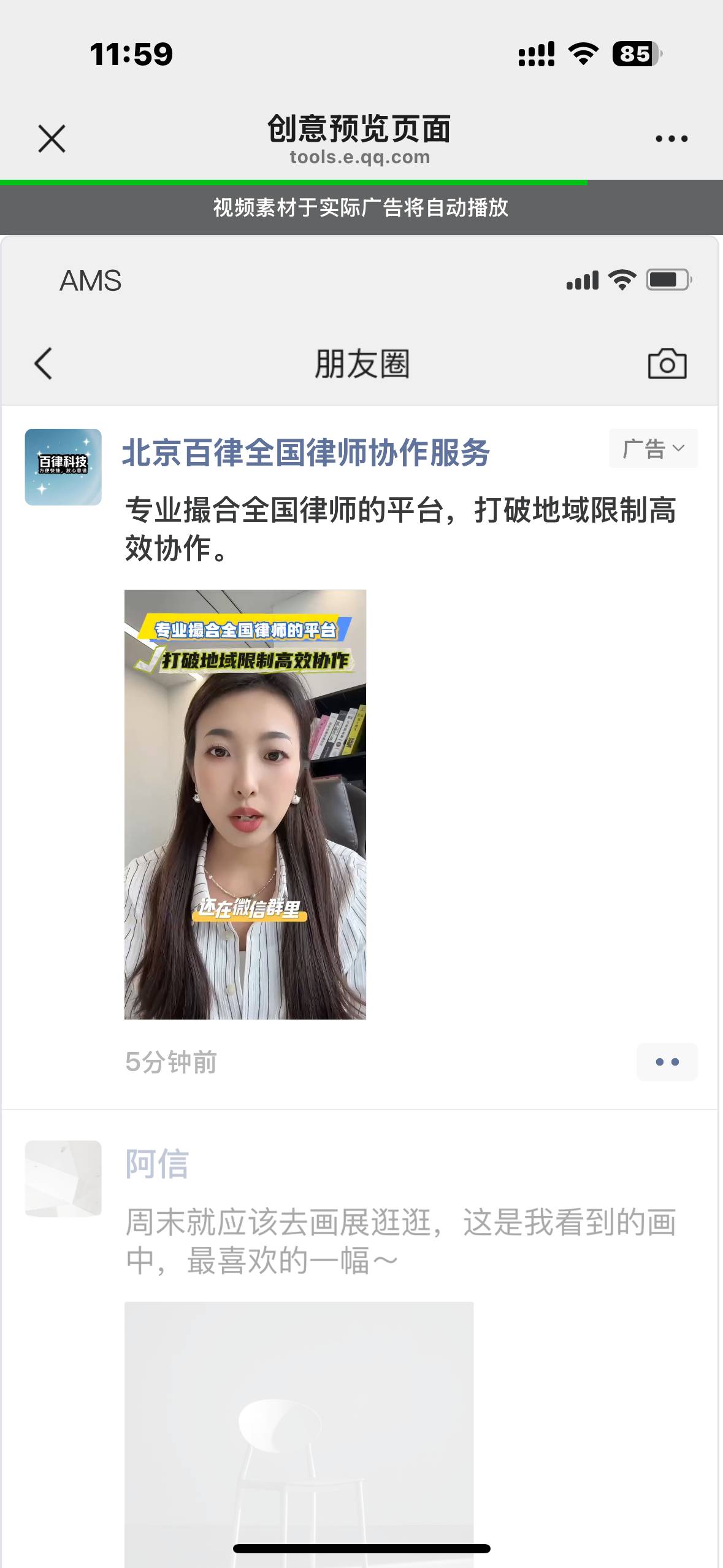View 阿信's white chair photo

299,1429
